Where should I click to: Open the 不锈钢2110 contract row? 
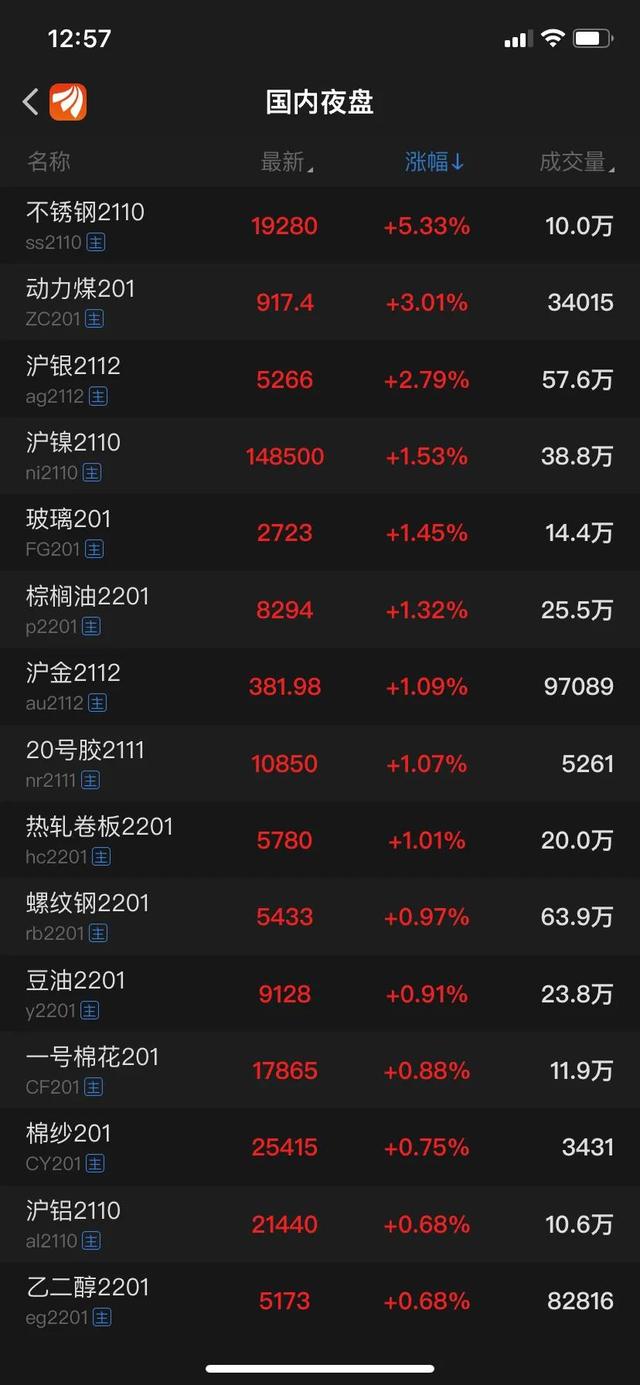click(320, 225)
